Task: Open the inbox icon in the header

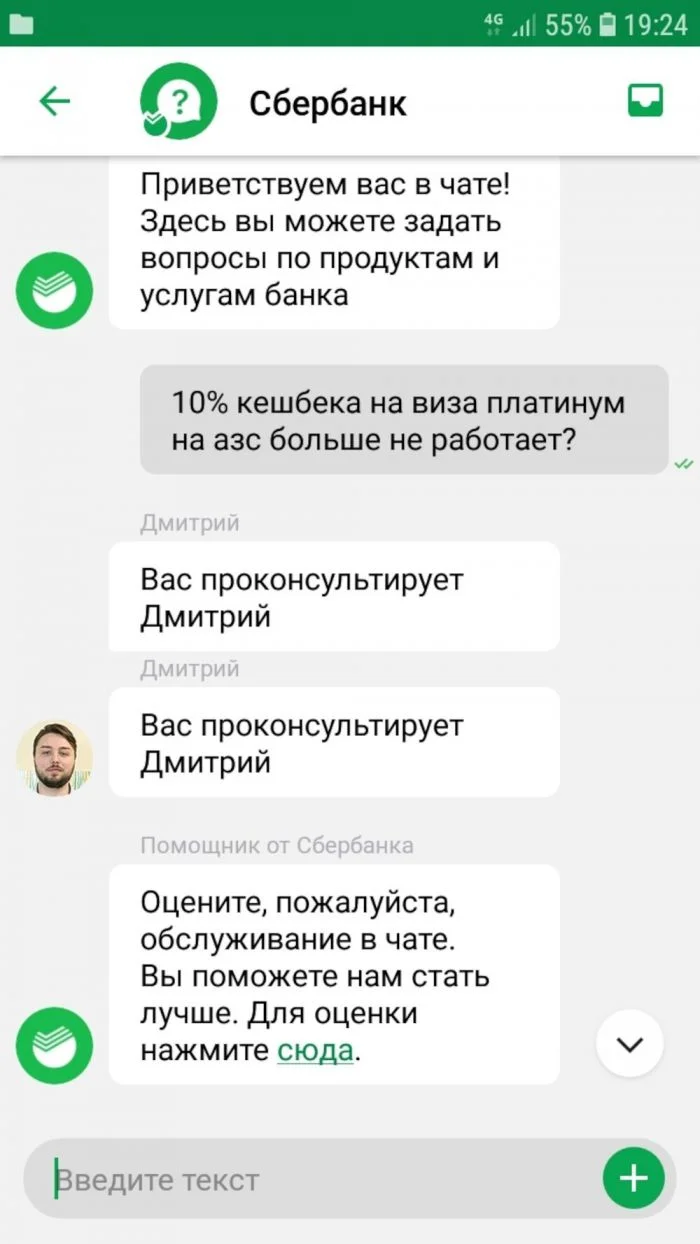Action: point(645,101)
